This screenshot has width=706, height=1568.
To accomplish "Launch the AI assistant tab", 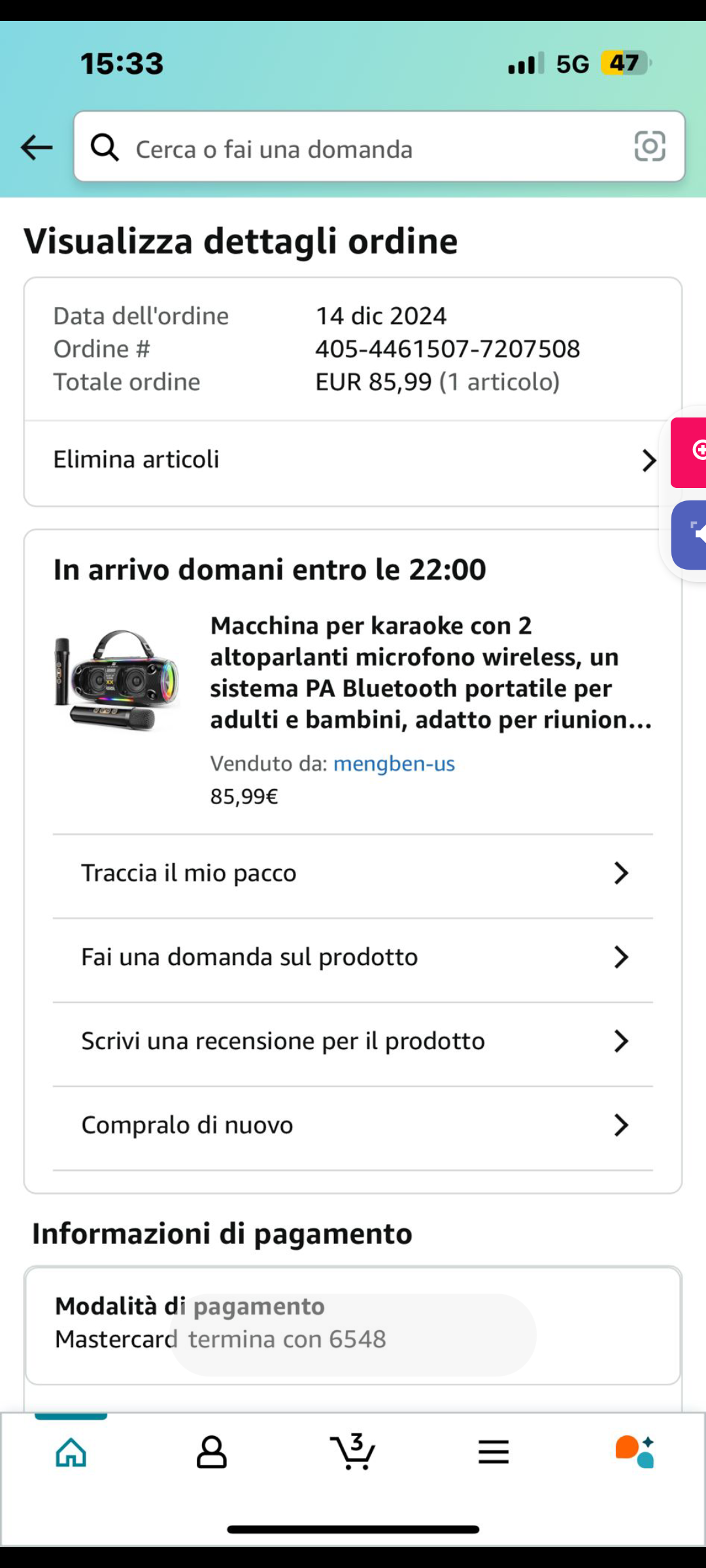I will pyautogui.click(x=634, y=1452).
